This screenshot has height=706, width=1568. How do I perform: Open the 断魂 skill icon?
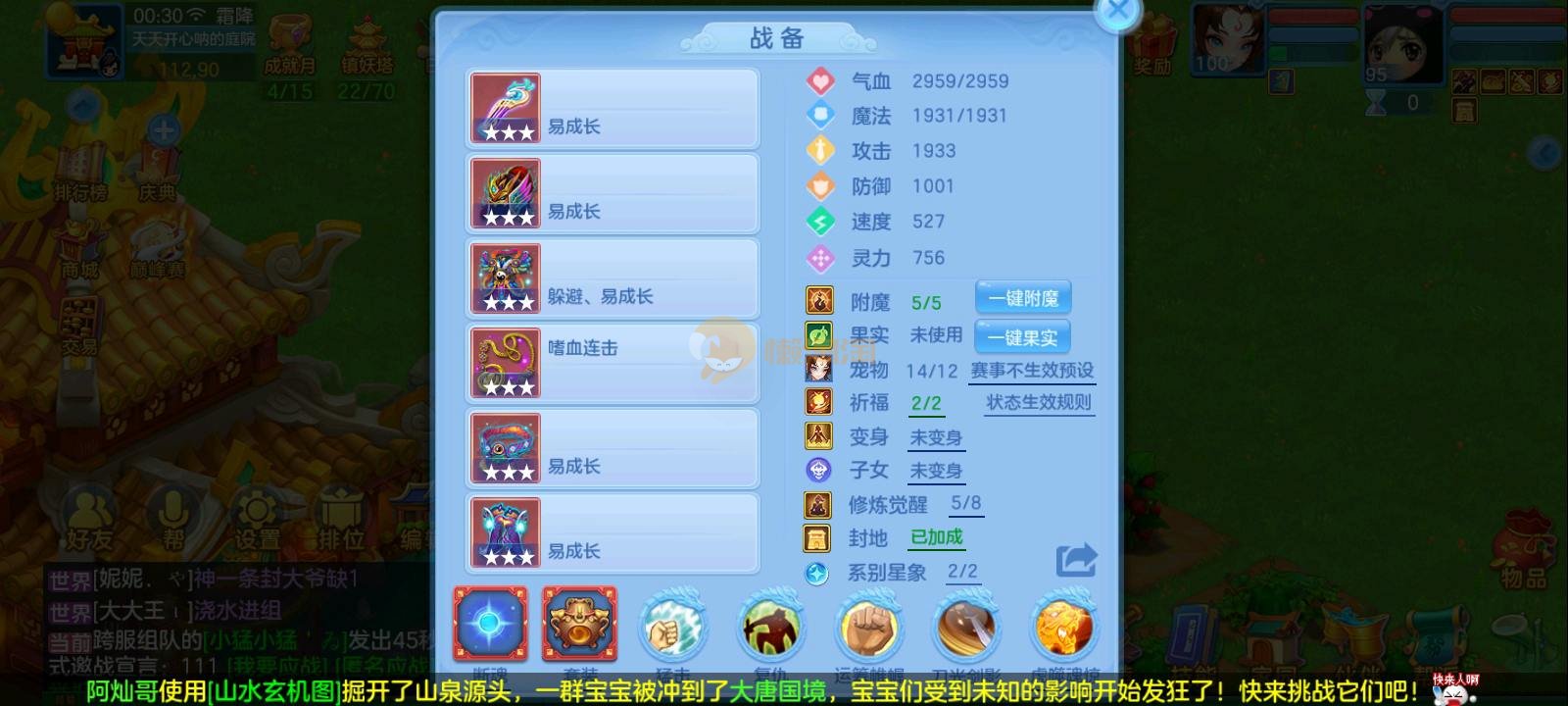490,625
